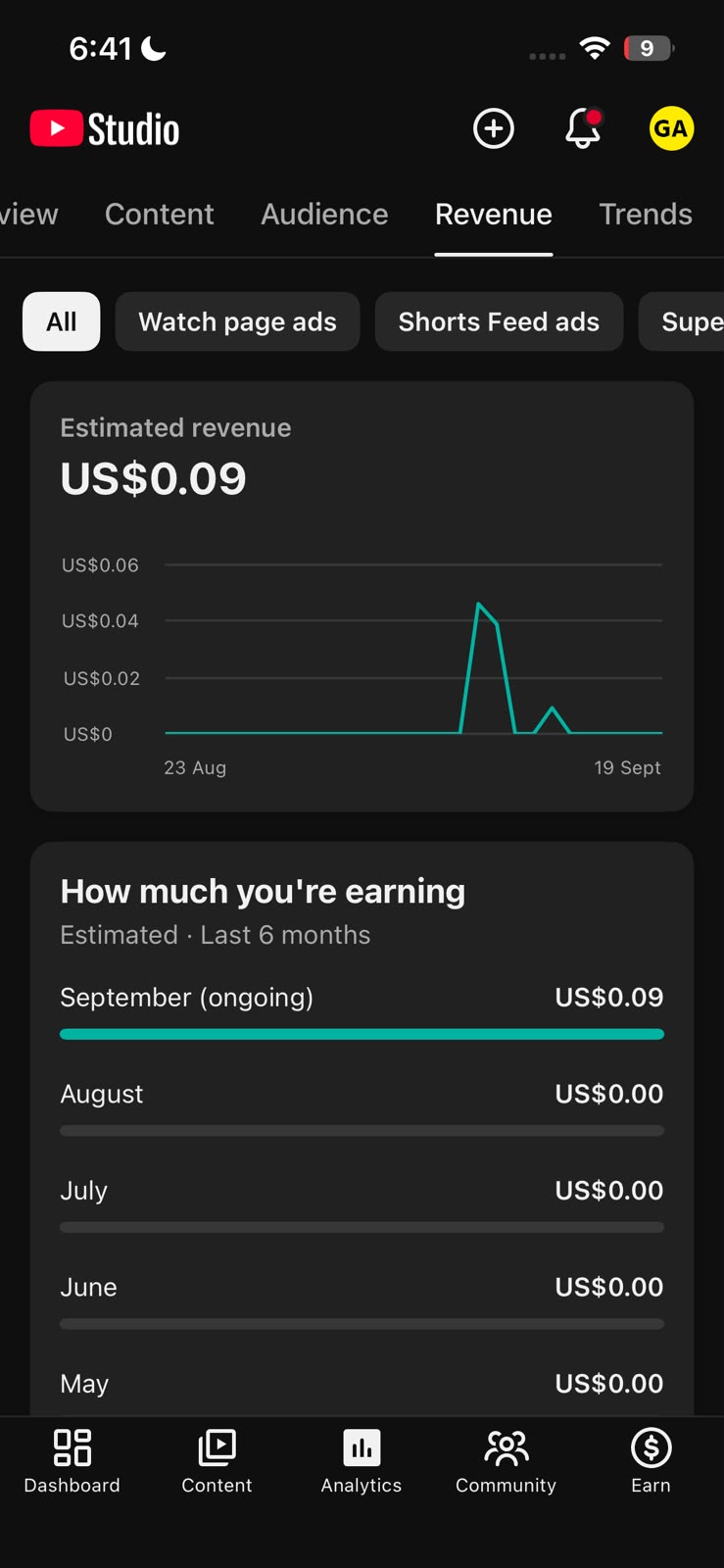Open the GA account avatar

[671, 128]
